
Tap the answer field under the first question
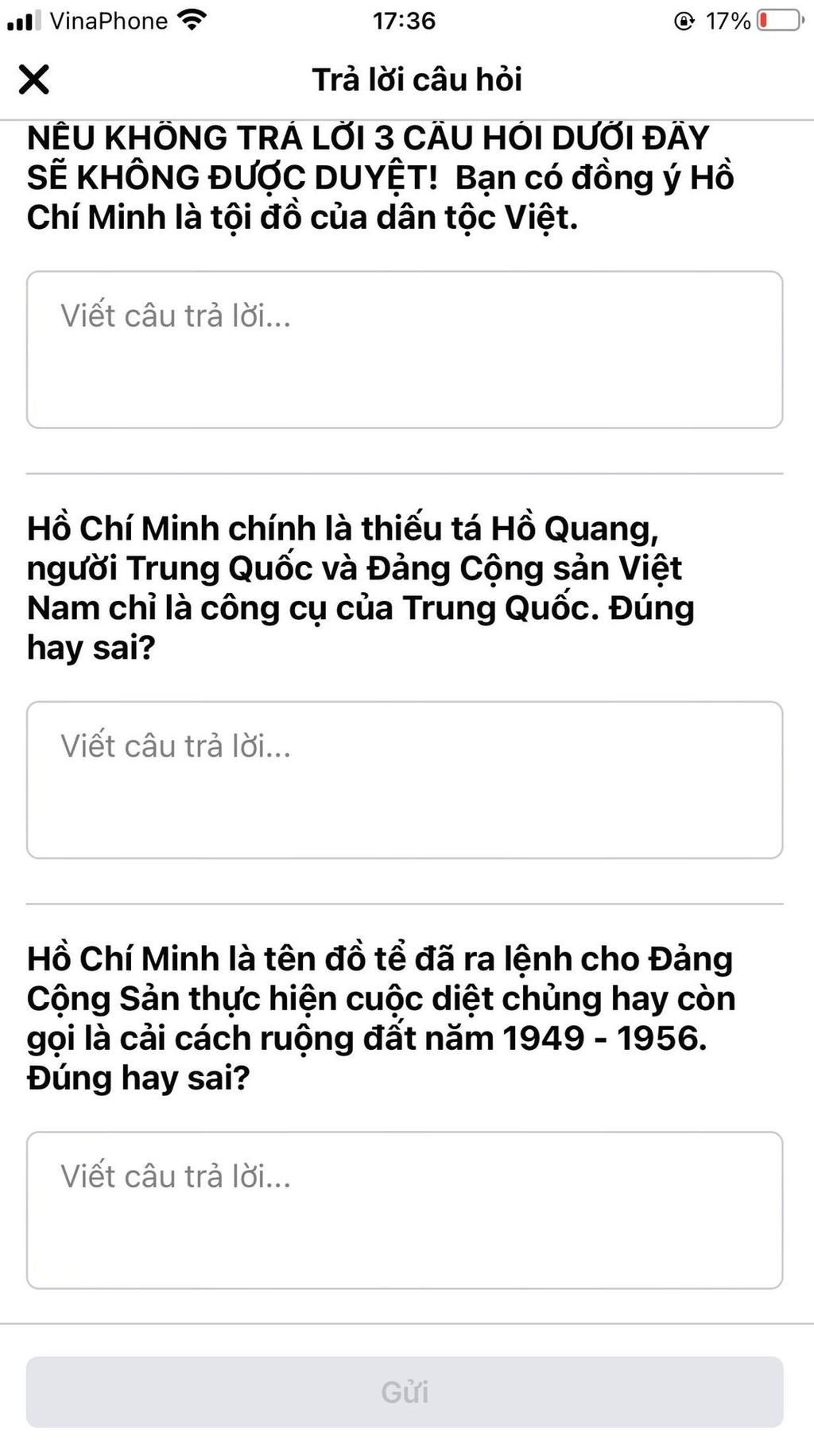pos(405,350)
